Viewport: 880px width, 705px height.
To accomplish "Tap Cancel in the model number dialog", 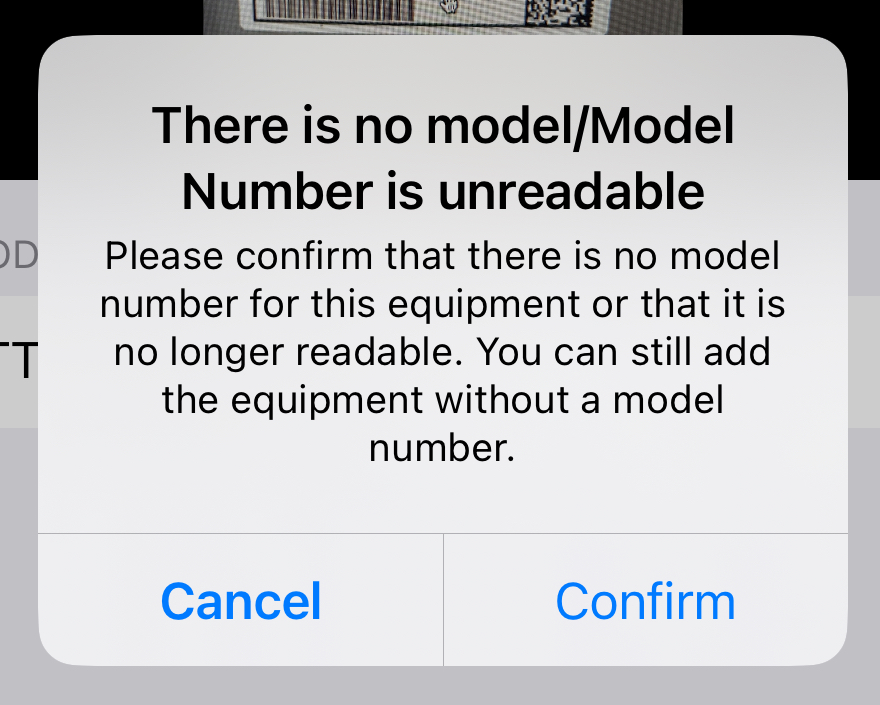I will 241,601.
